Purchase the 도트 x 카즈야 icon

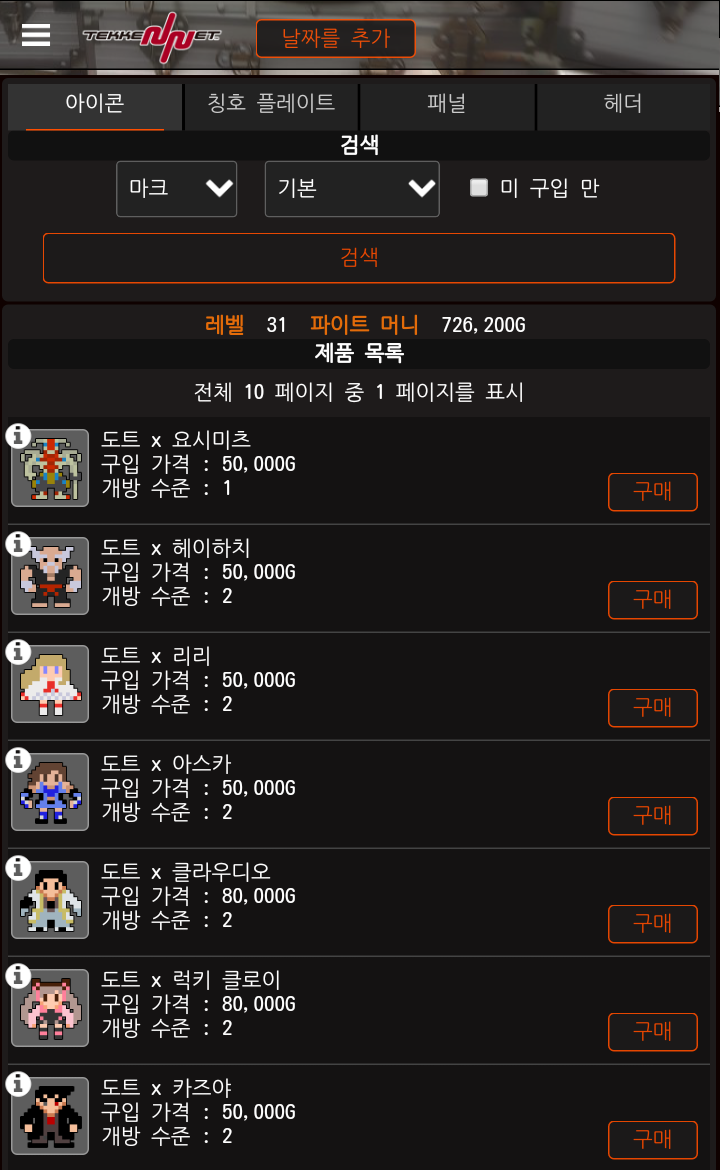click(x=652, y=1140)
